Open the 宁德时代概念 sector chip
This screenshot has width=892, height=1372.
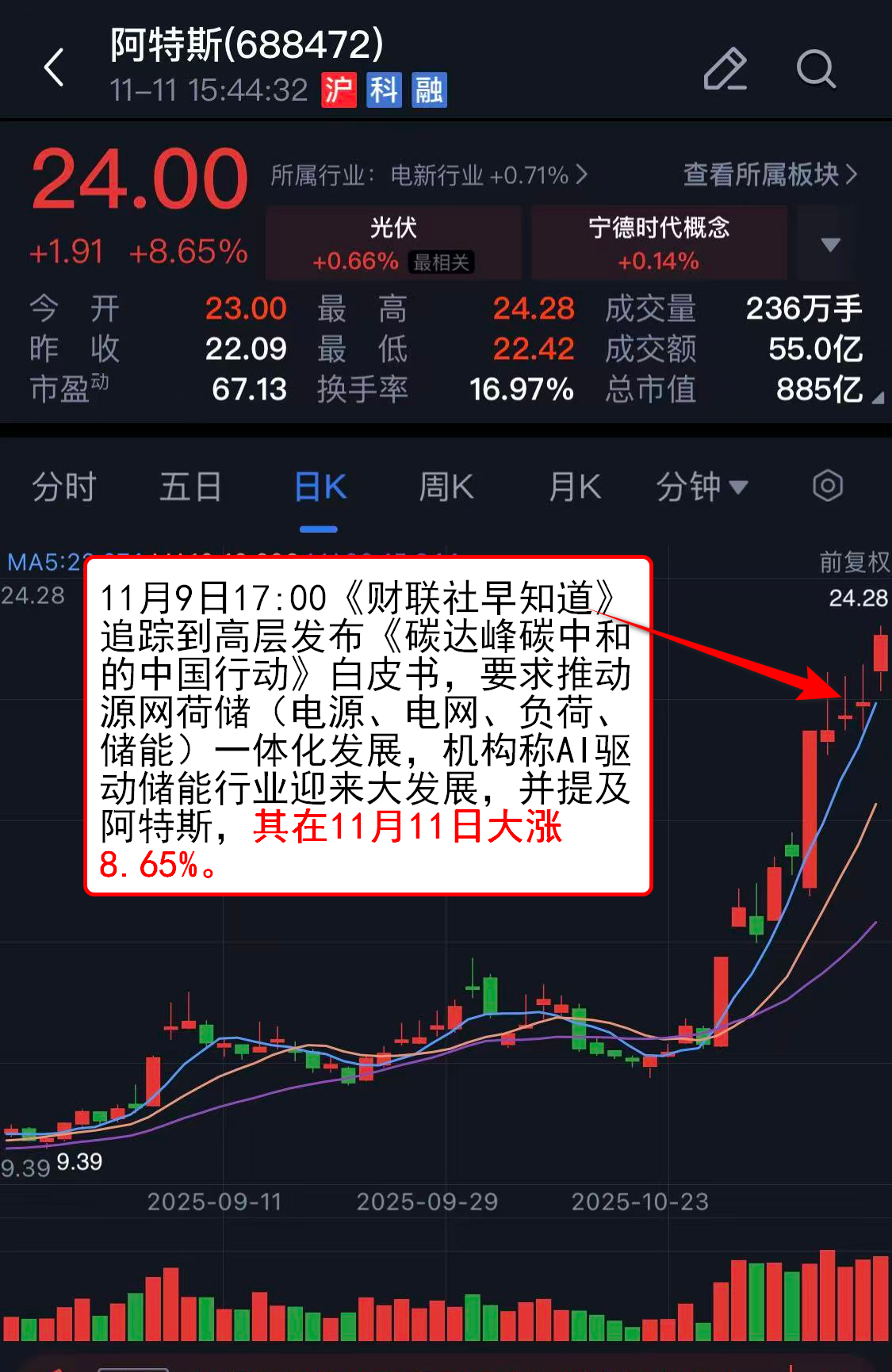click(658, 243)
